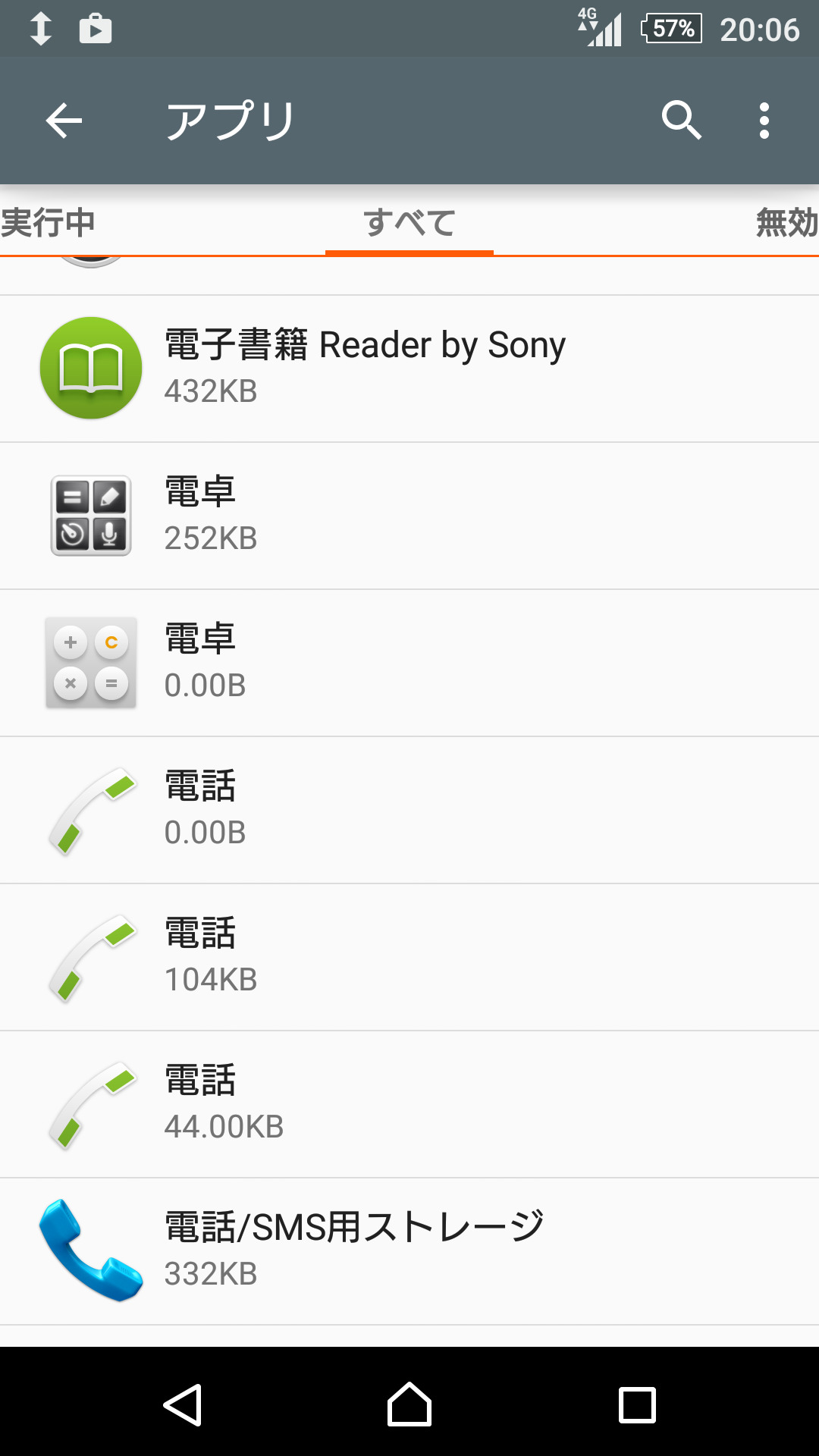Open the 電話 entry with 44.00KB

409,1104
